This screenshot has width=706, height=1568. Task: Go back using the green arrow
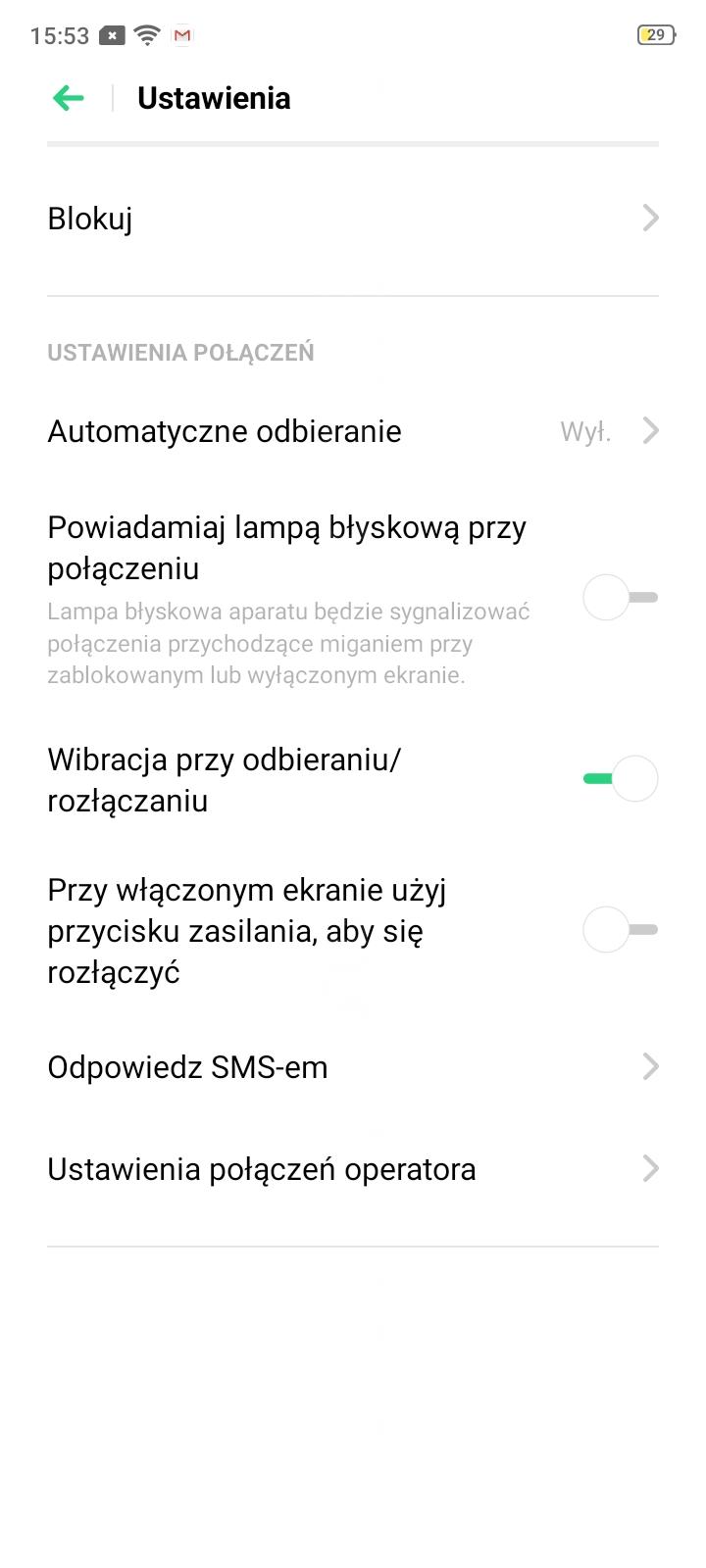click(x=69, y=98)
